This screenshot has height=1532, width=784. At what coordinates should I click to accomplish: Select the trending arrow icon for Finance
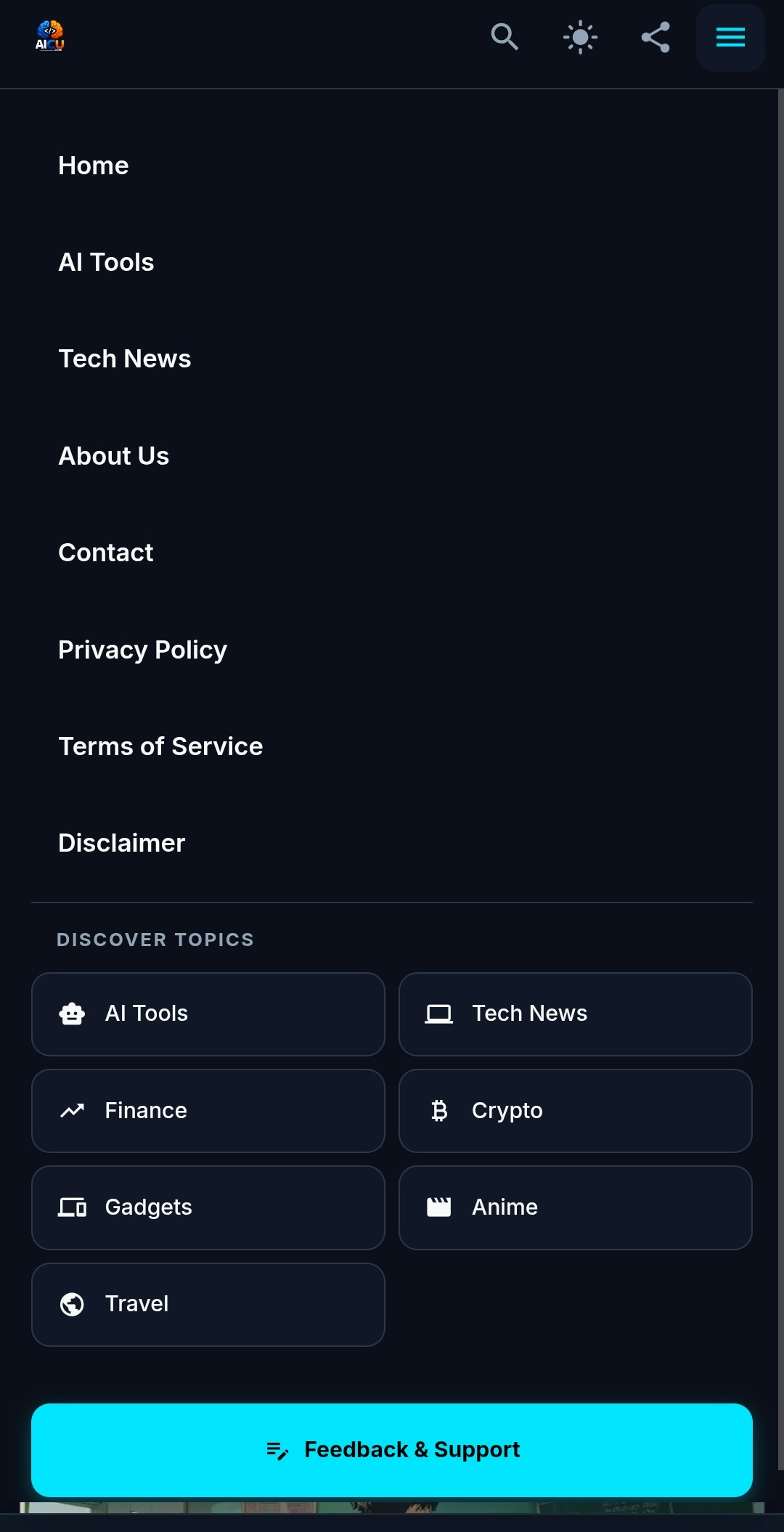72,1110
